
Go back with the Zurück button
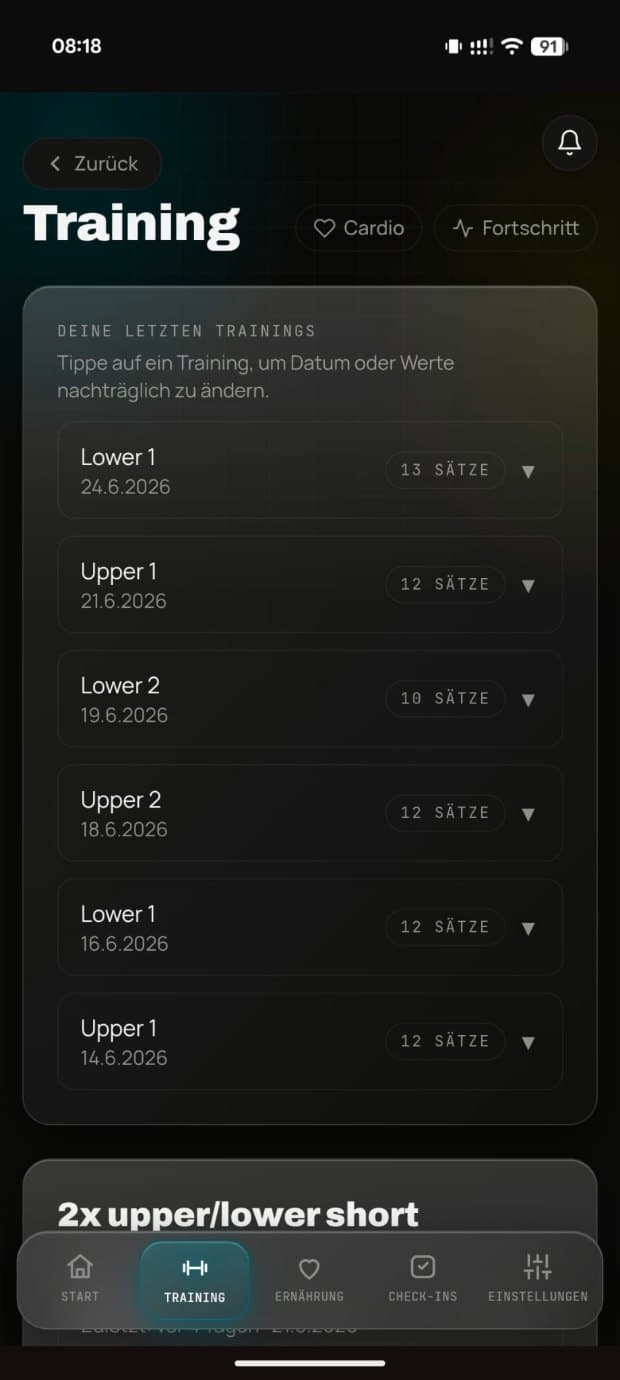[92, 163]
